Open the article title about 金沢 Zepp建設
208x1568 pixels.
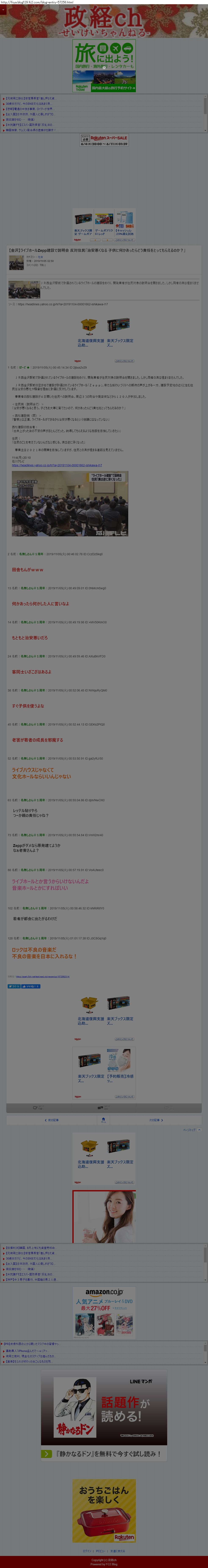(97, 250)
